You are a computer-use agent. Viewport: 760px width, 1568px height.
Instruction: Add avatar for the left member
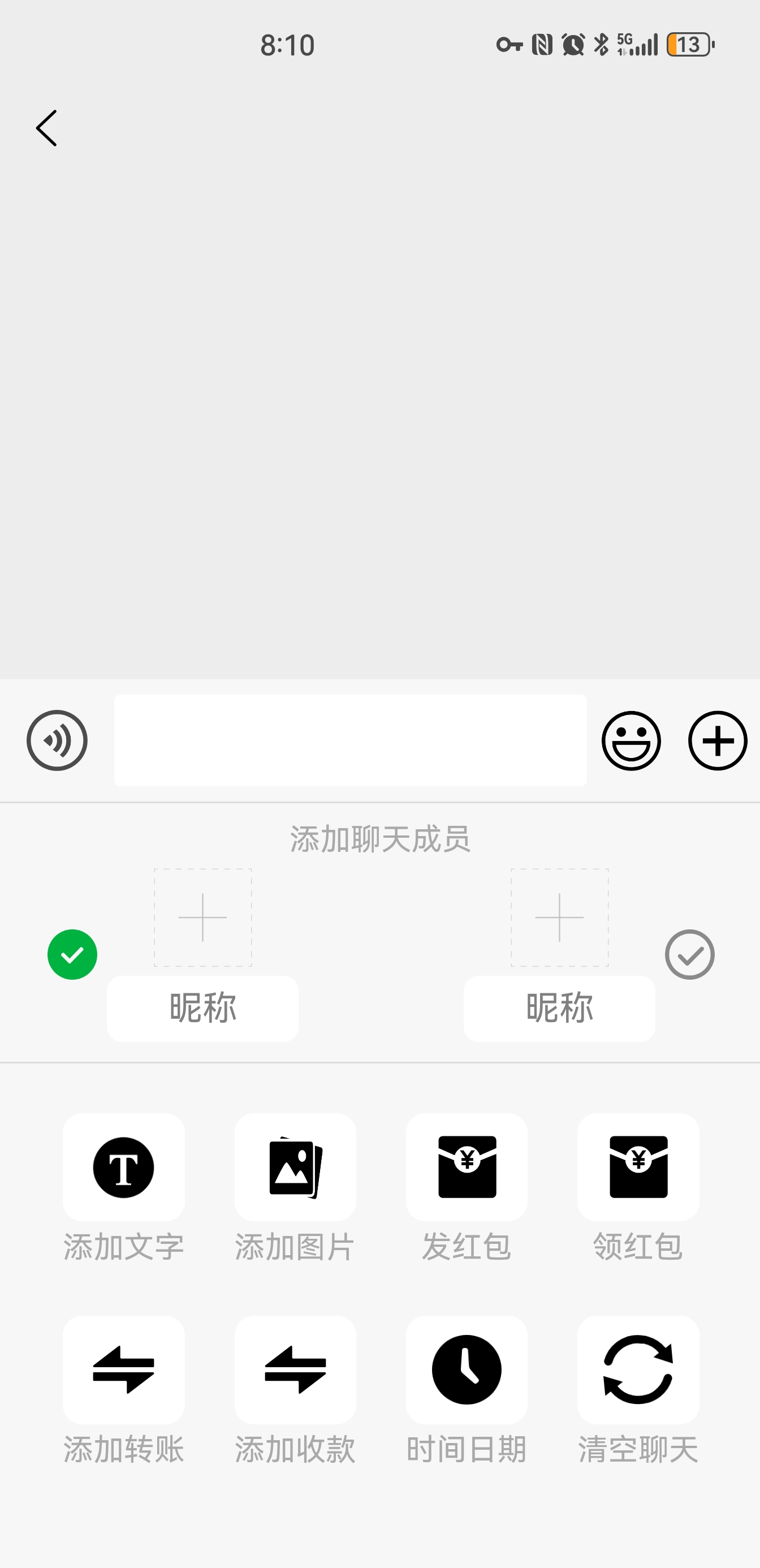(202, 917)
